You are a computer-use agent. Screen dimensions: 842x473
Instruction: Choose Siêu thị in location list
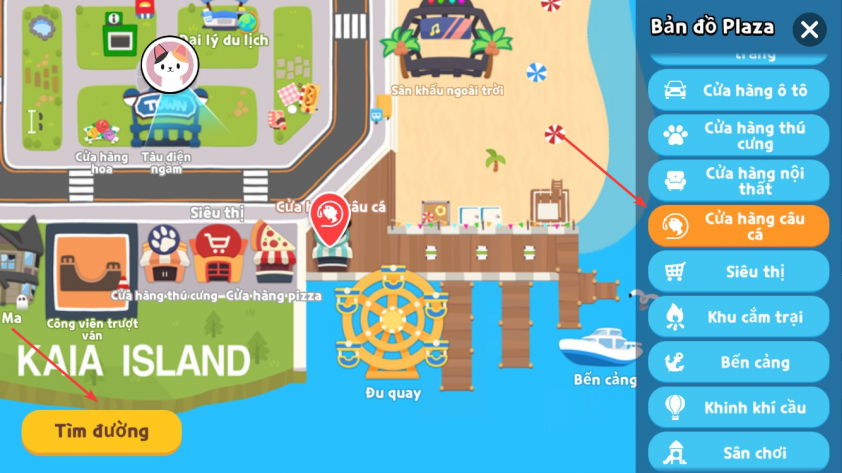click(738, 272)
